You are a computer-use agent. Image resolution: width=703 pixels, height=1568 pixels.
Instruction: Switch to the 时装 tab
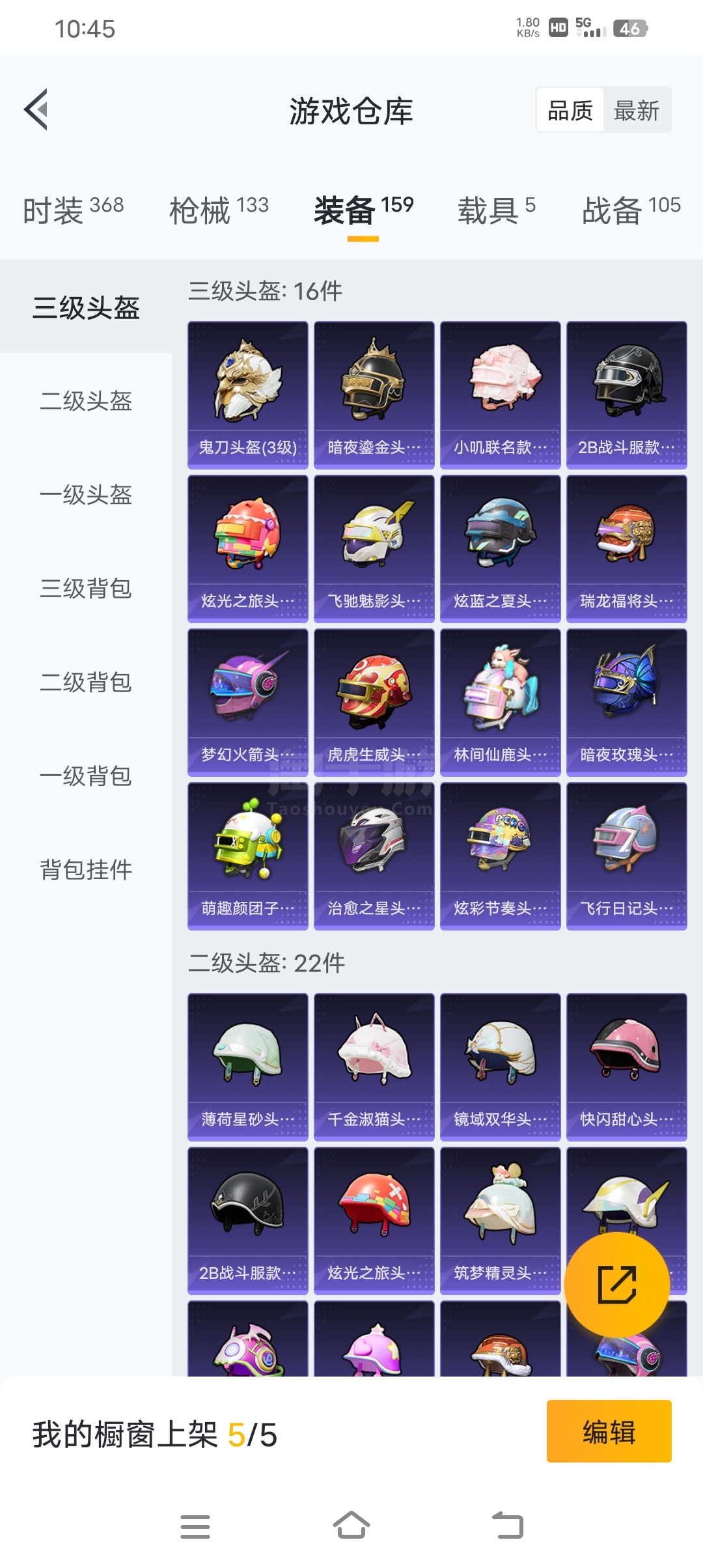click(x=73, y=210)
